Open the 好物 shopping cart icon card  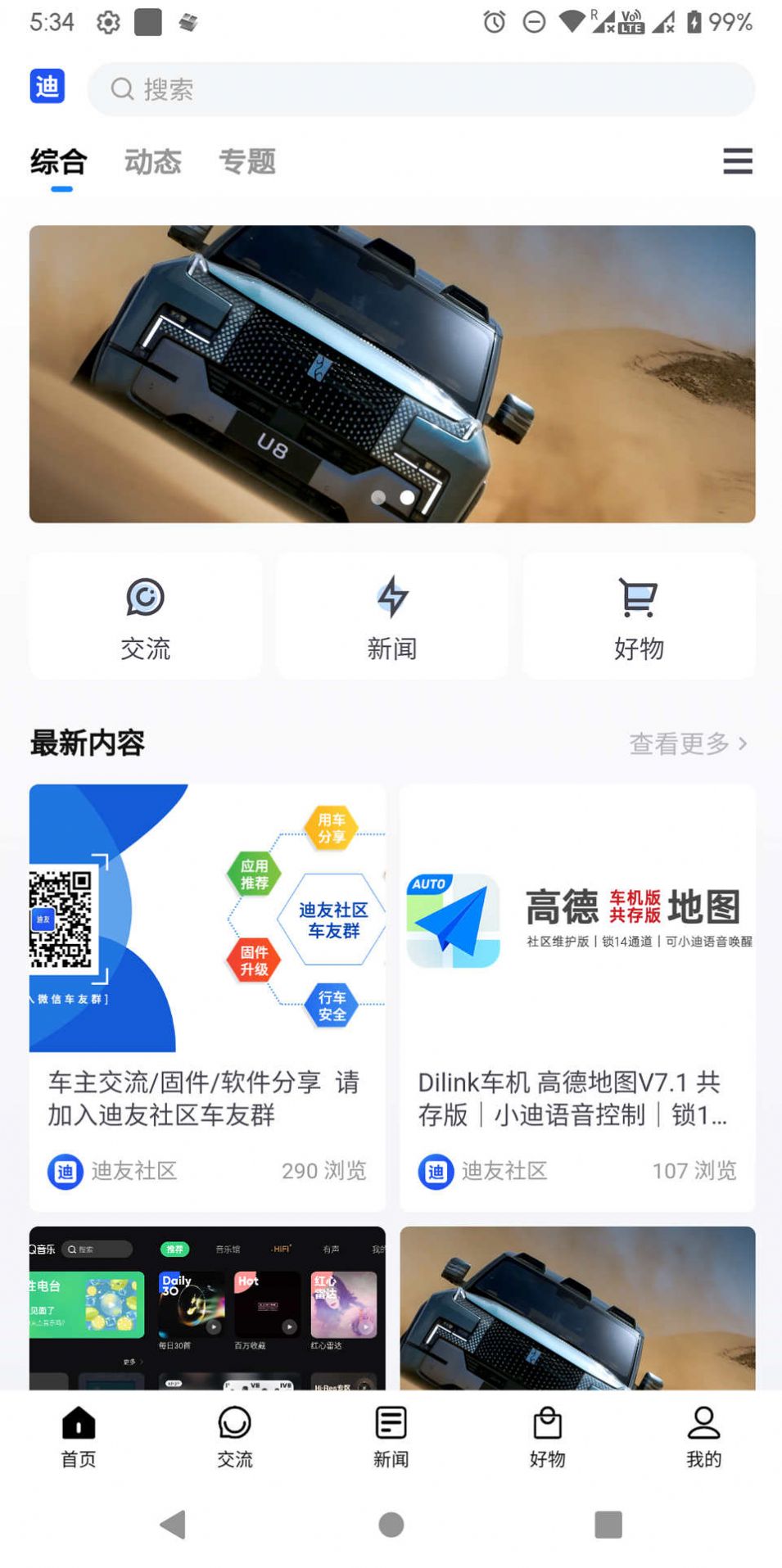[x=638, y=614]
